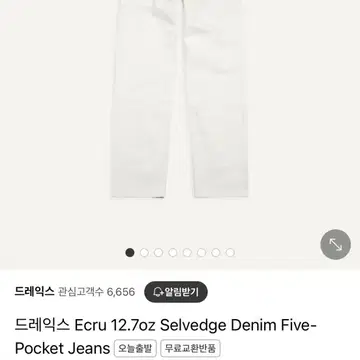
Task: Open the white jeans product image
Action: pos(180,99)
